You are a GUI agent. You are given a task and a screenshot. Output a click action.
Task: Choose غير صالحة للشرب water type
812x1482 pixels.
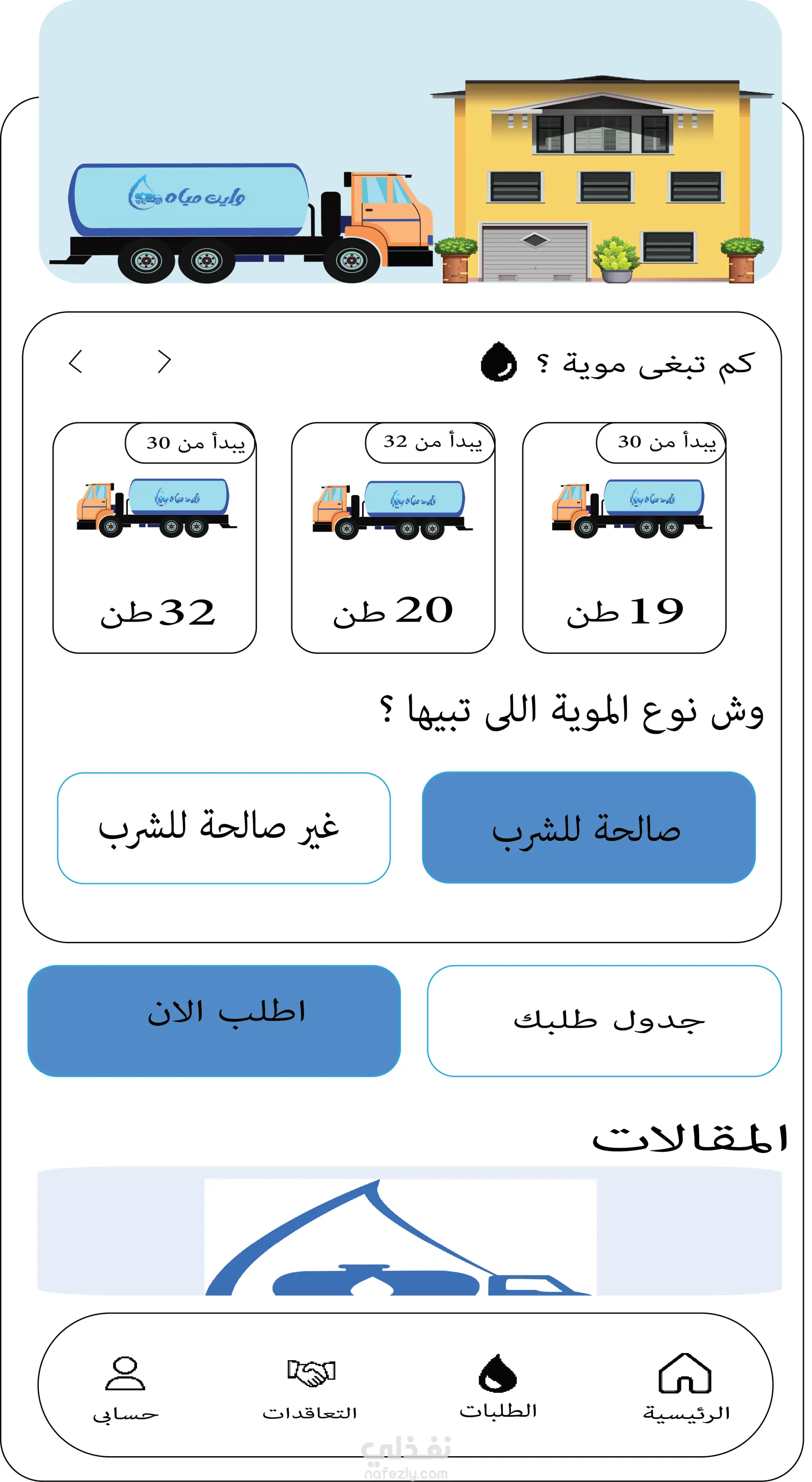(x=224, y=828)
